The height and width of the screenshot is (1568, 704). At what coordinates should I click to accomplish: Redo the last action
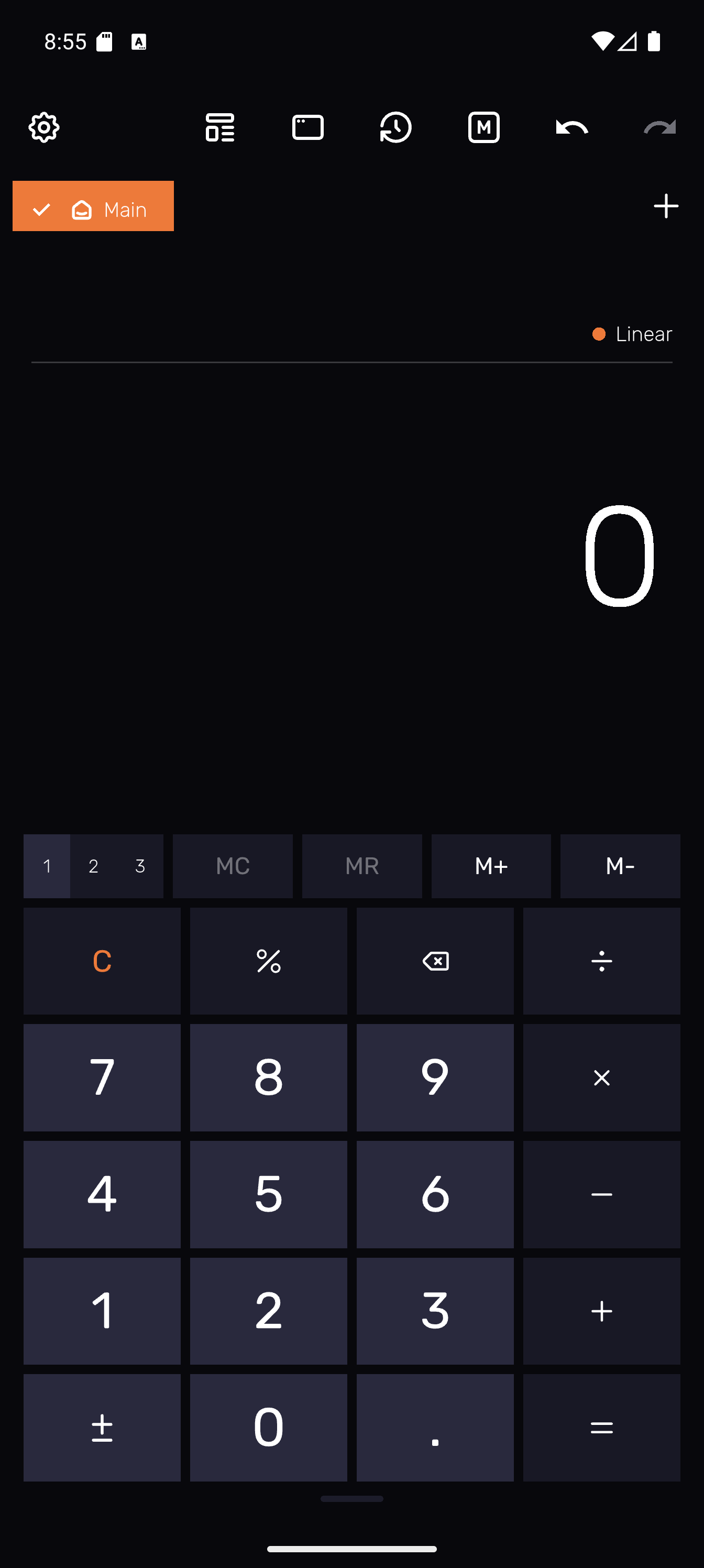[x=659, y=127]
